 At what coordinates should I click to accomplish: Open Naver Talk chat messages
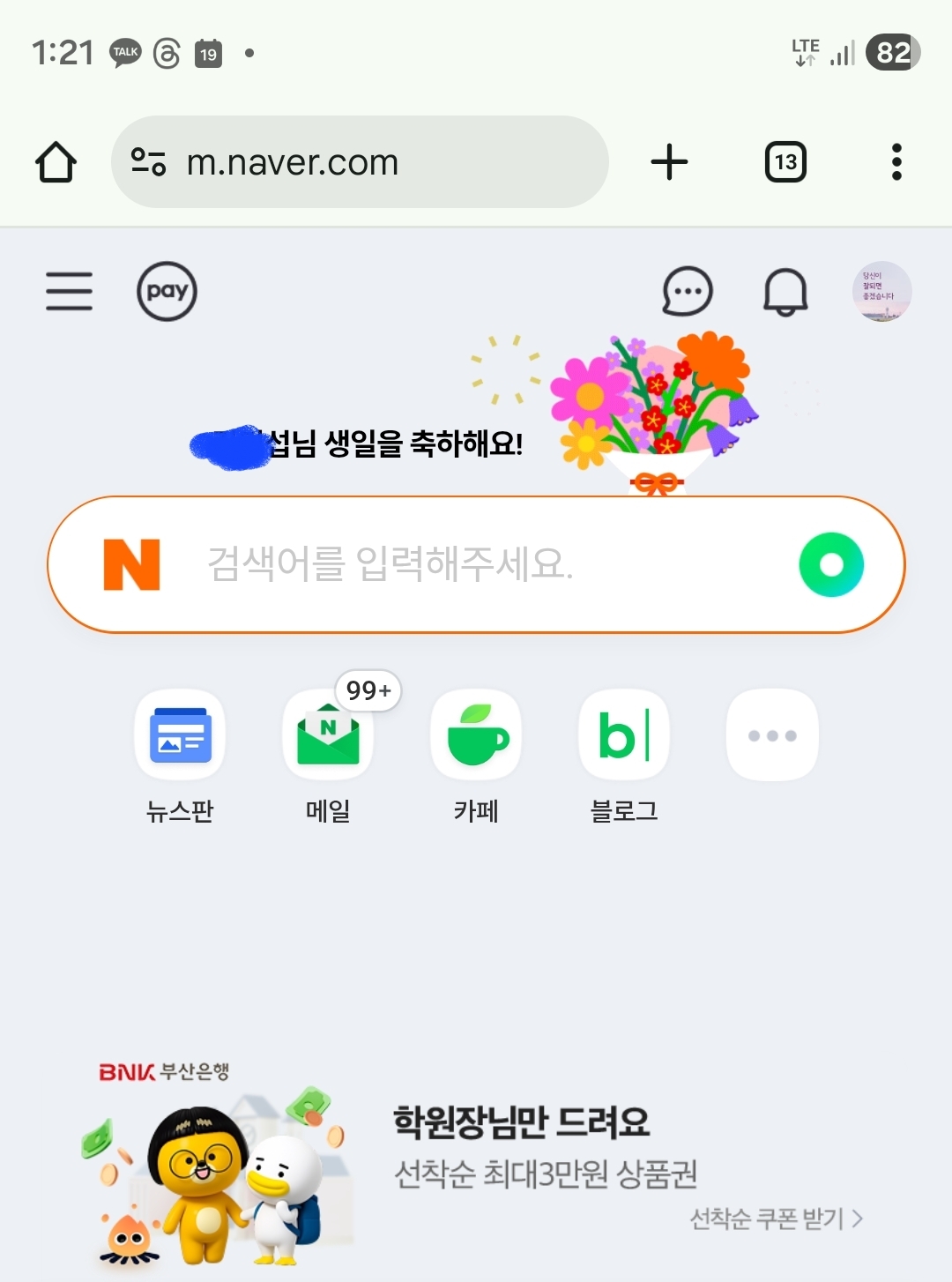pos(688,291)
